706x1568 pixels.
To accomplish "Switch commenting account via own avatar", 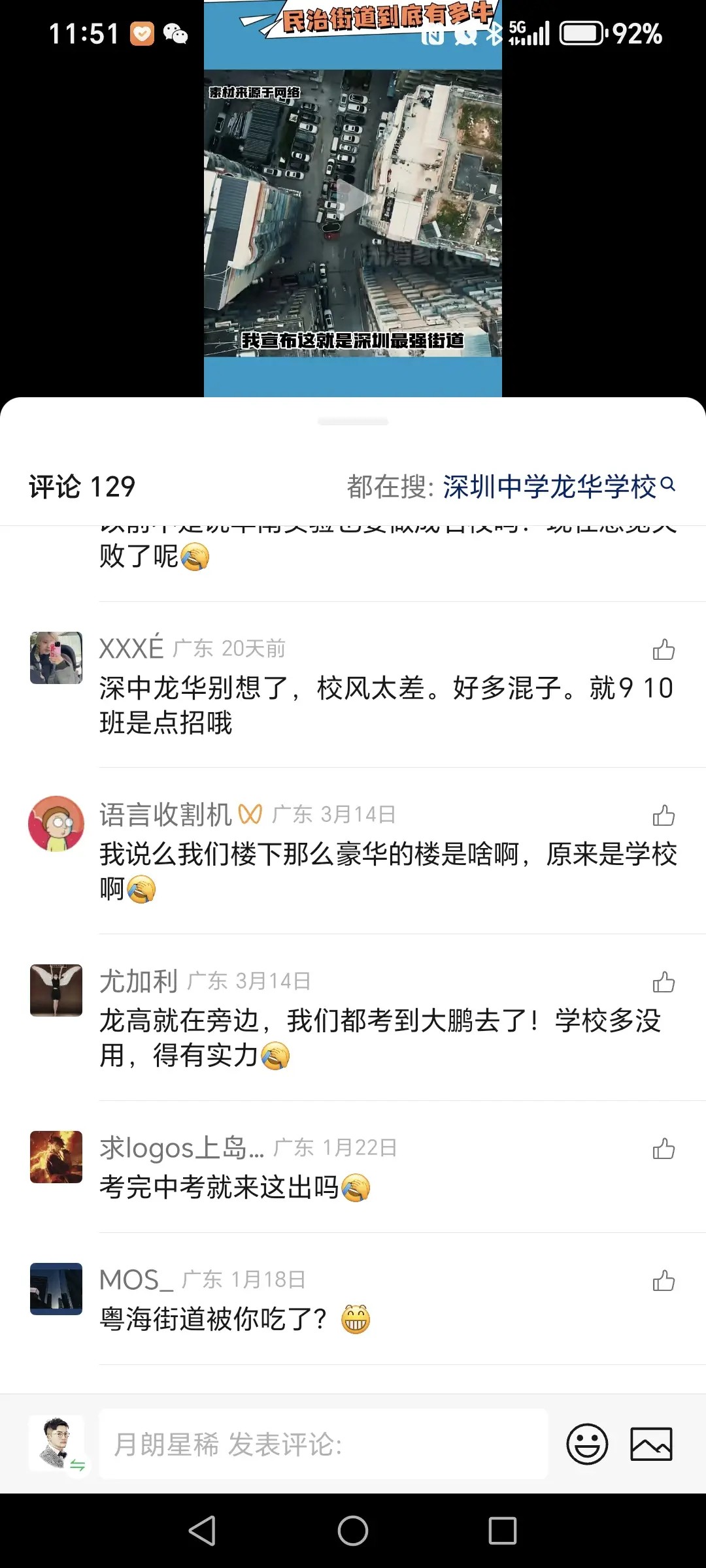I will click(x=57, y=1444).
